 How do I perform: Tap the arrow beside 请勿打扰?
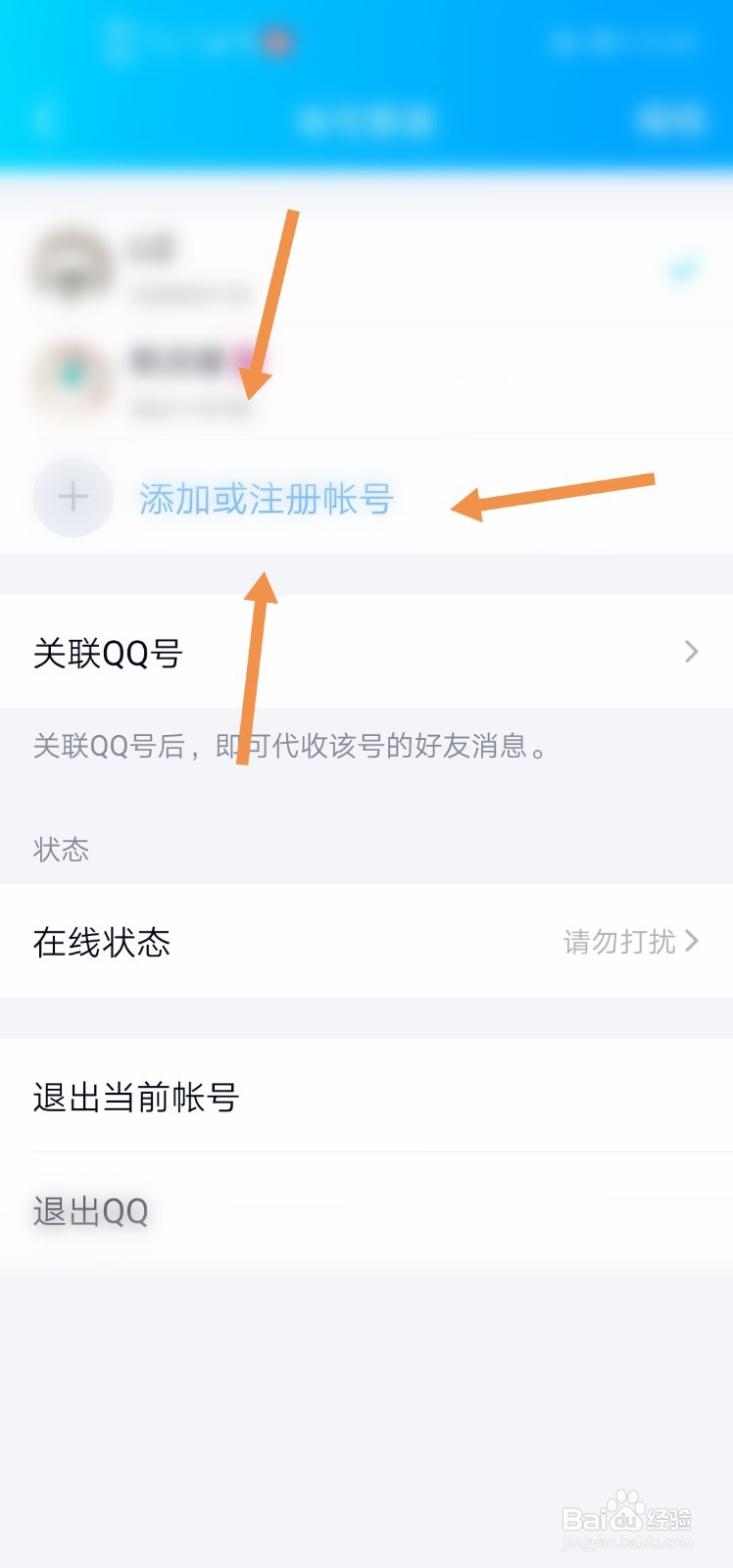pyautogui.click(x=693, y=943)
